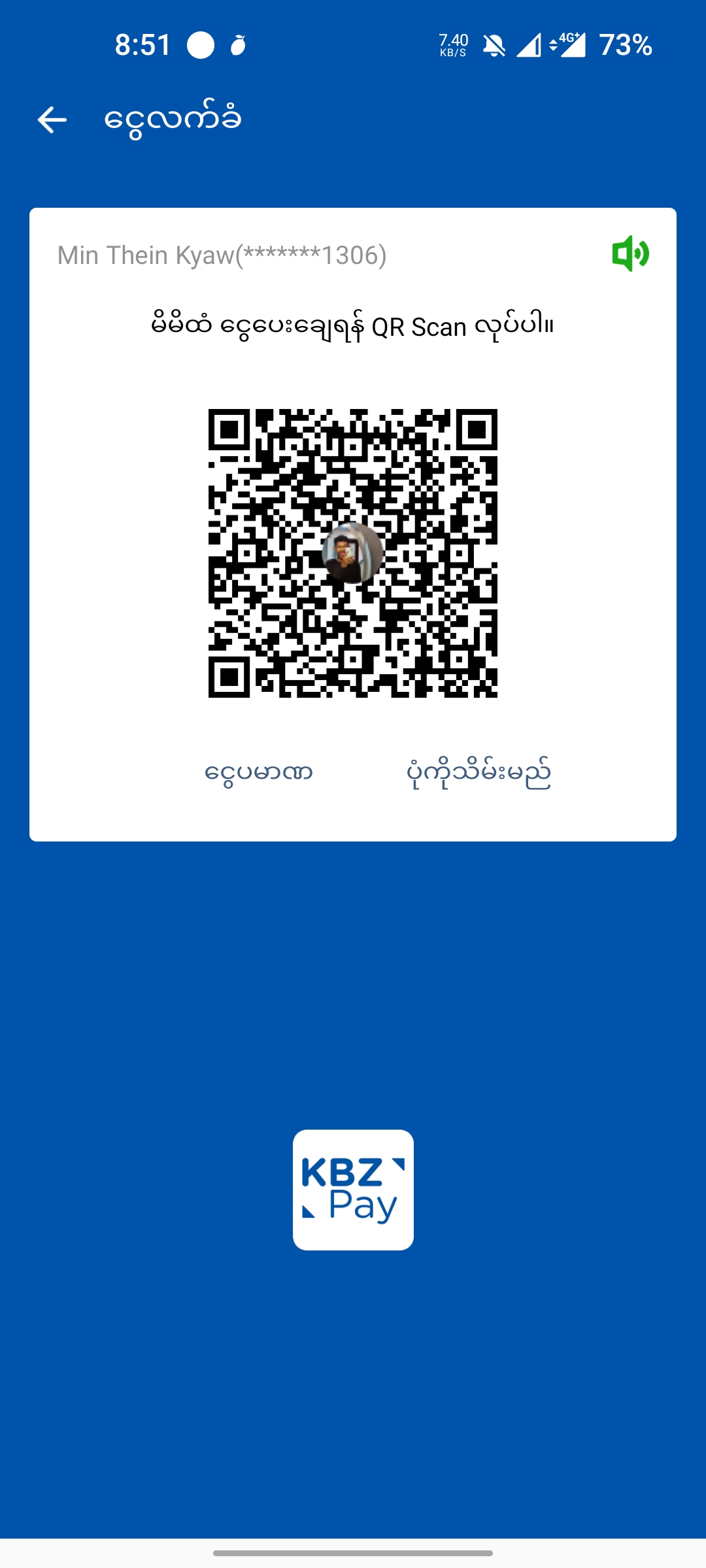
Task: Tap ပုံကိုသိမ်းမည် to save the image
Action: pyautogui.click(x=479, y=773)
